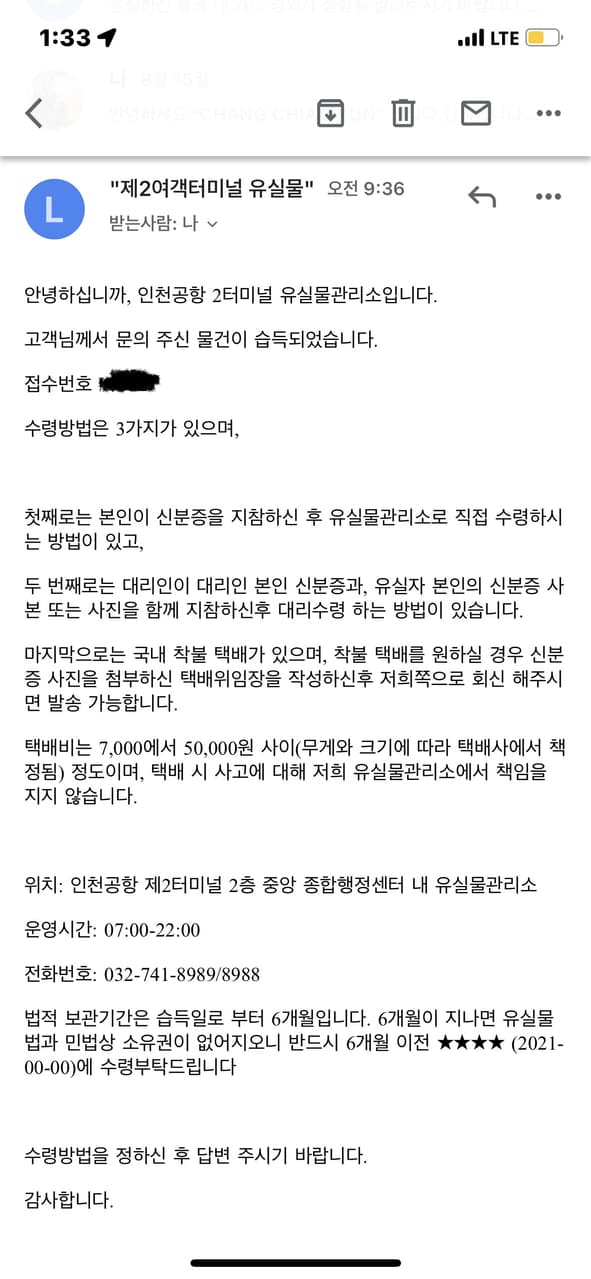Open the top toolbar overflow menu
The height and width of the screenshot is (1279, 591).
coord(549,114)
